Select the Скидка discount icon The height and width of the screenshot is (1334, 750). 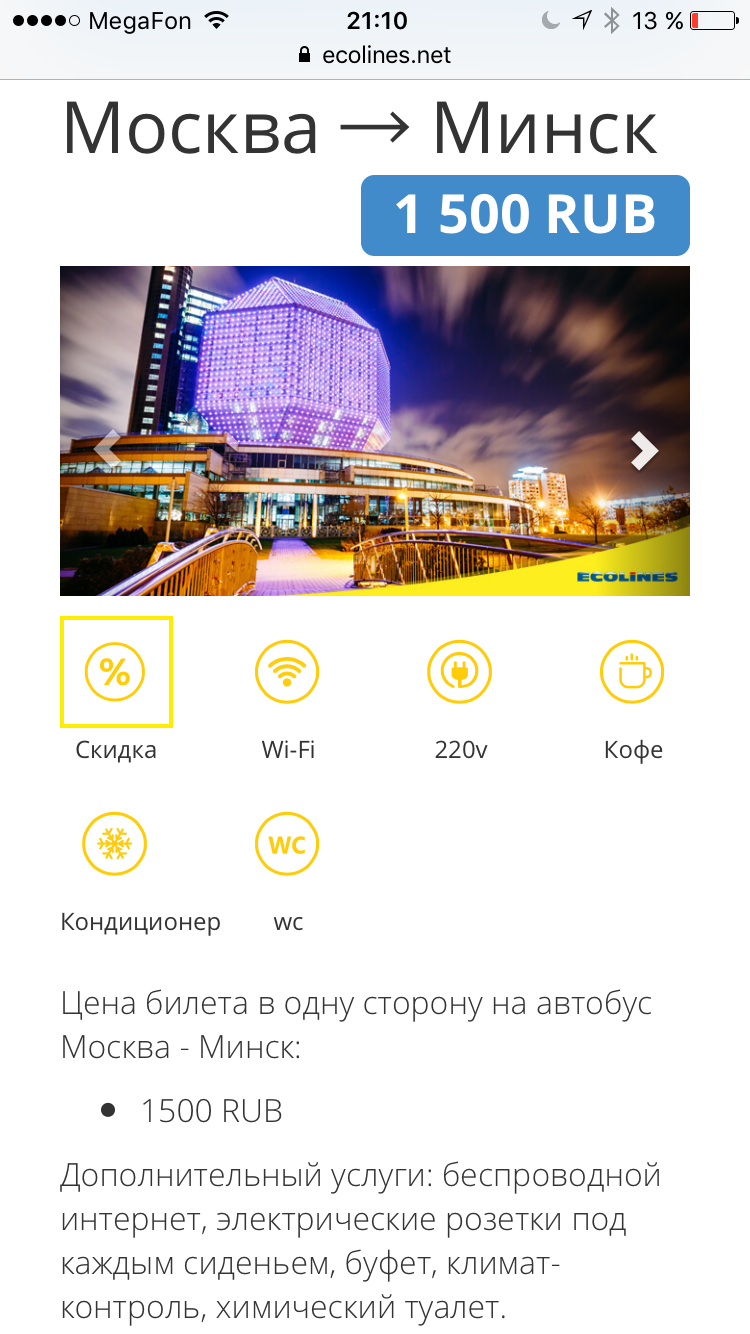click(116, 672)
